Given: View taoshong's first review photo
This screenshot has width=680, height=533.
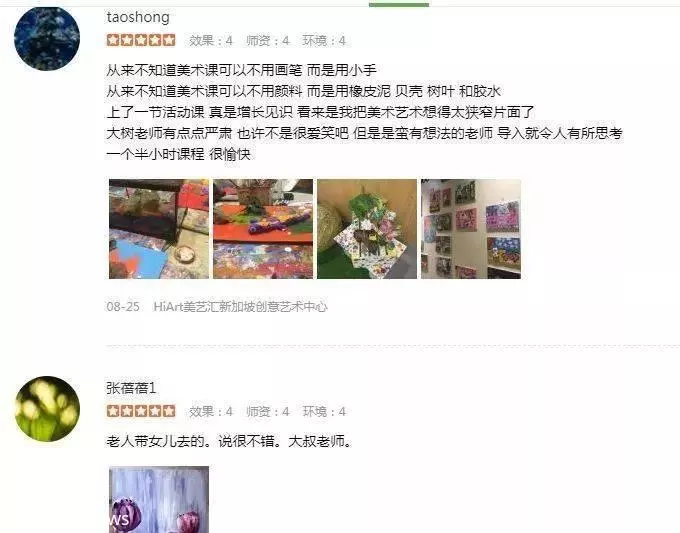Looking at the screenshot, I should coord(158,229).
